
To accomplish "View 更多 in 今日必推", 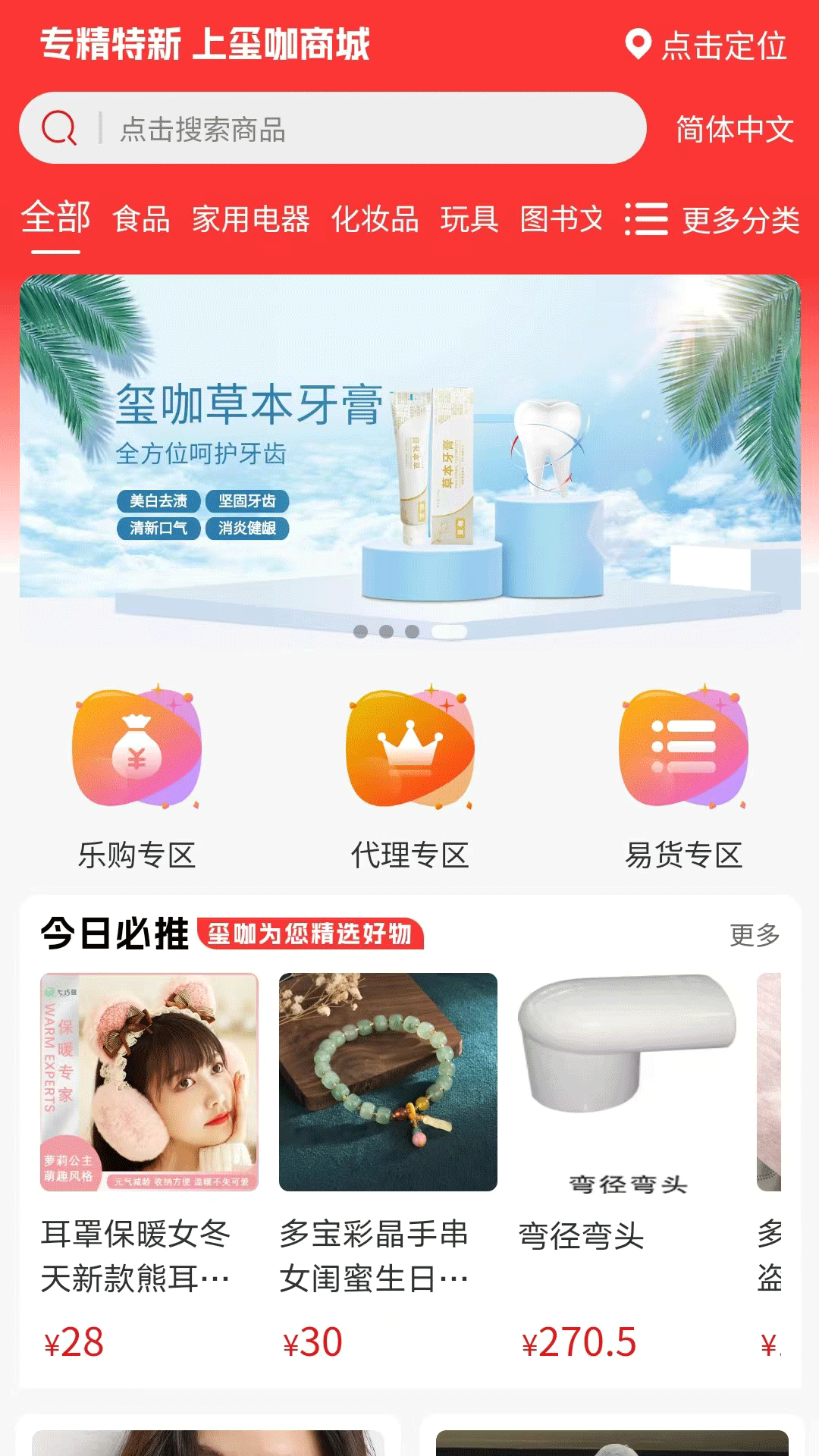I will tap(754, 935).
